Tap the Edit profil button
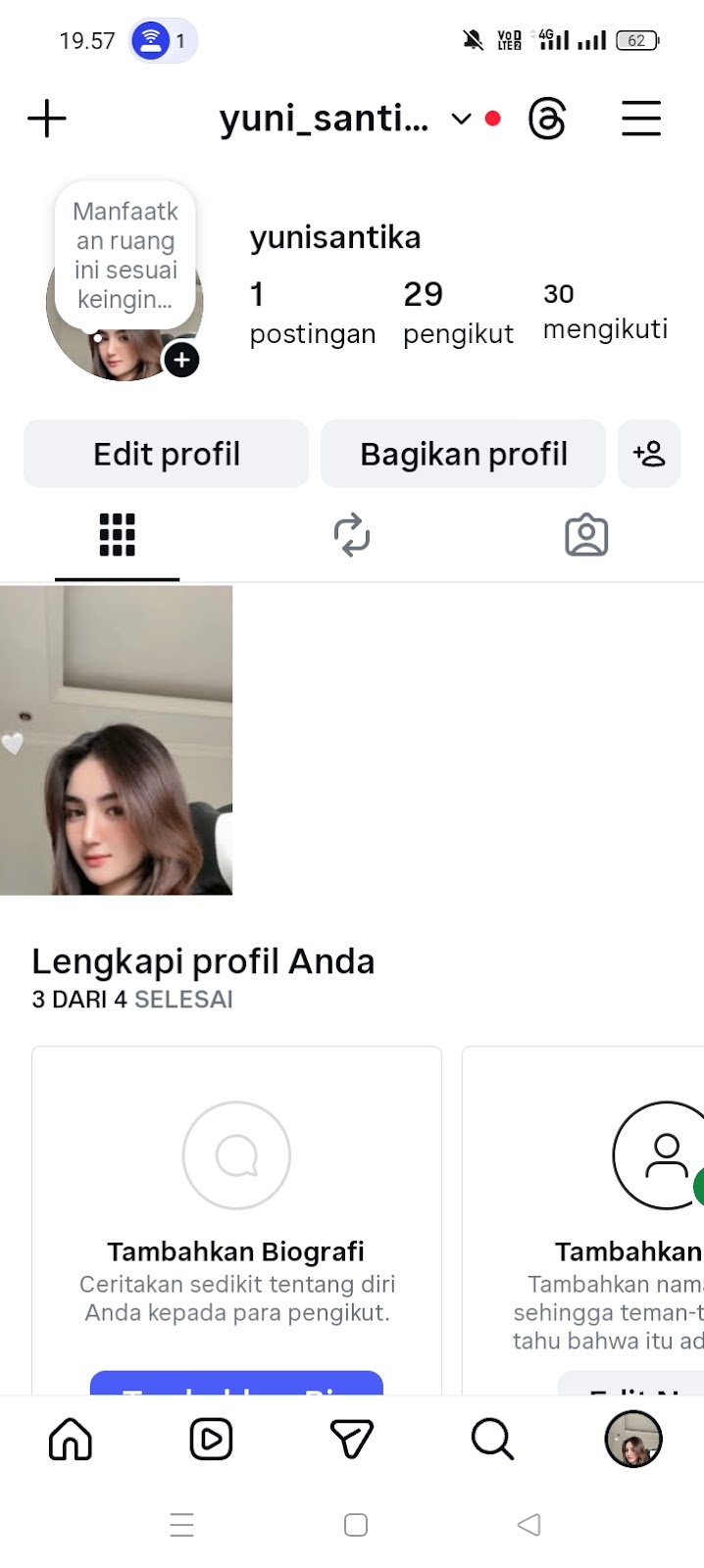This screenshot has height=1568, width=704. pos(167,454)
